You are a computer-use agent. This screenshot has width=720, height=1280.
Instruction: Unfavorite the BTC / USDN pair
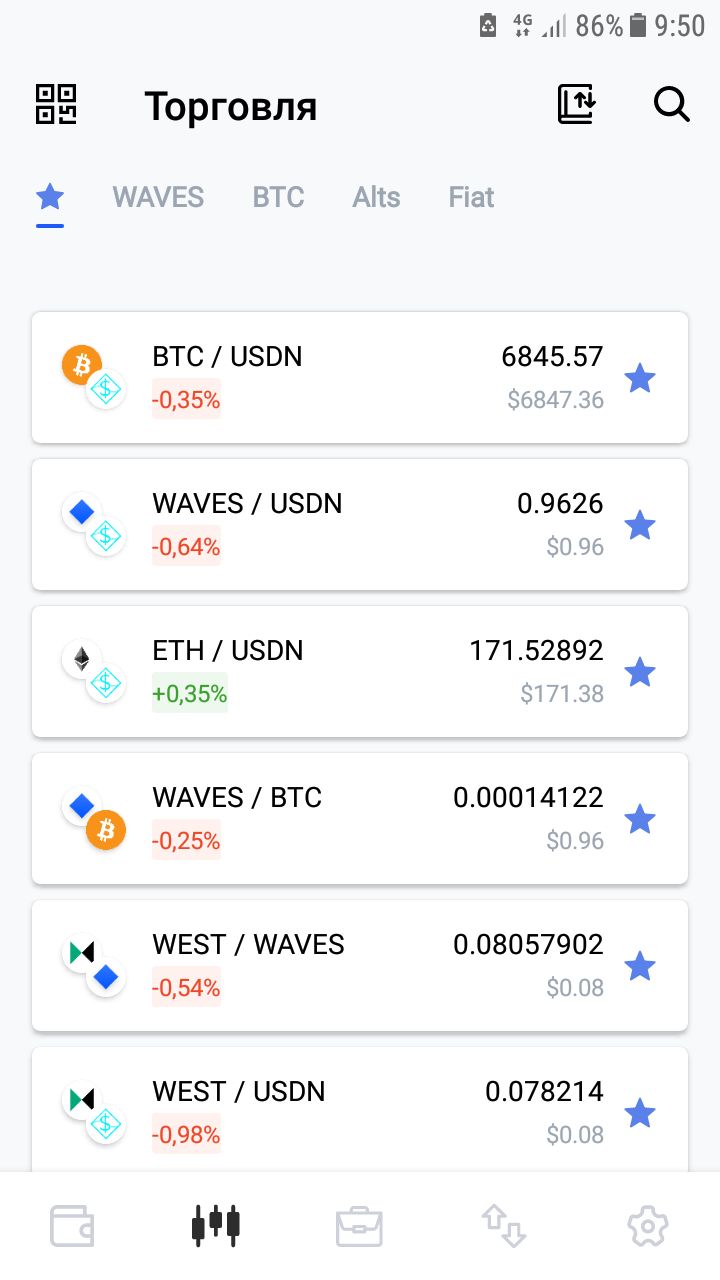pos(640,379)
